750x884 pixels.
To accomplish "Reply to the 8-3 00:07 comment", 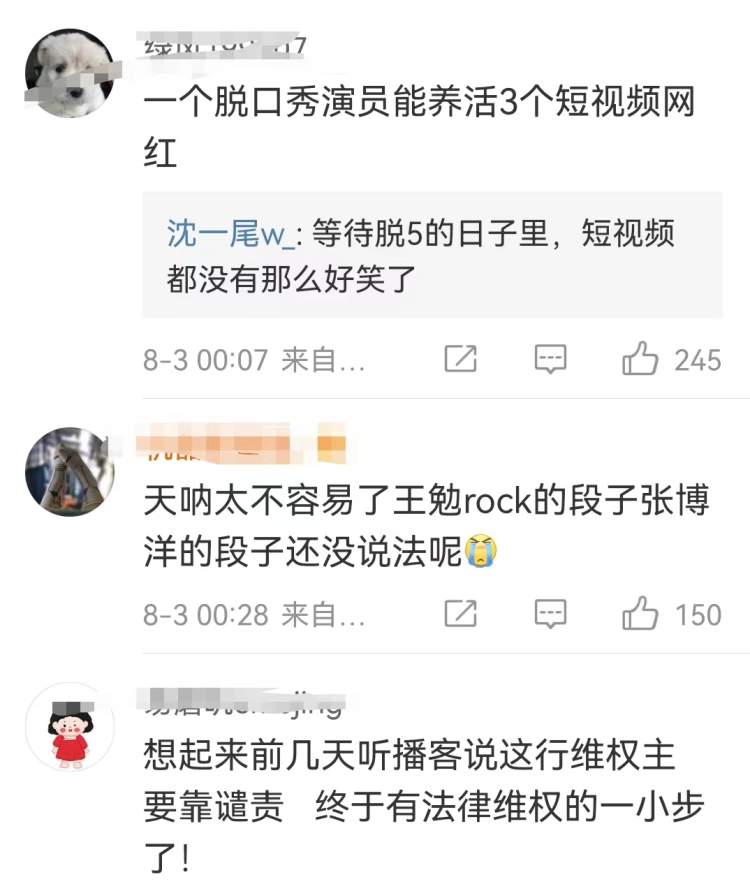I will tap(550, 359).
